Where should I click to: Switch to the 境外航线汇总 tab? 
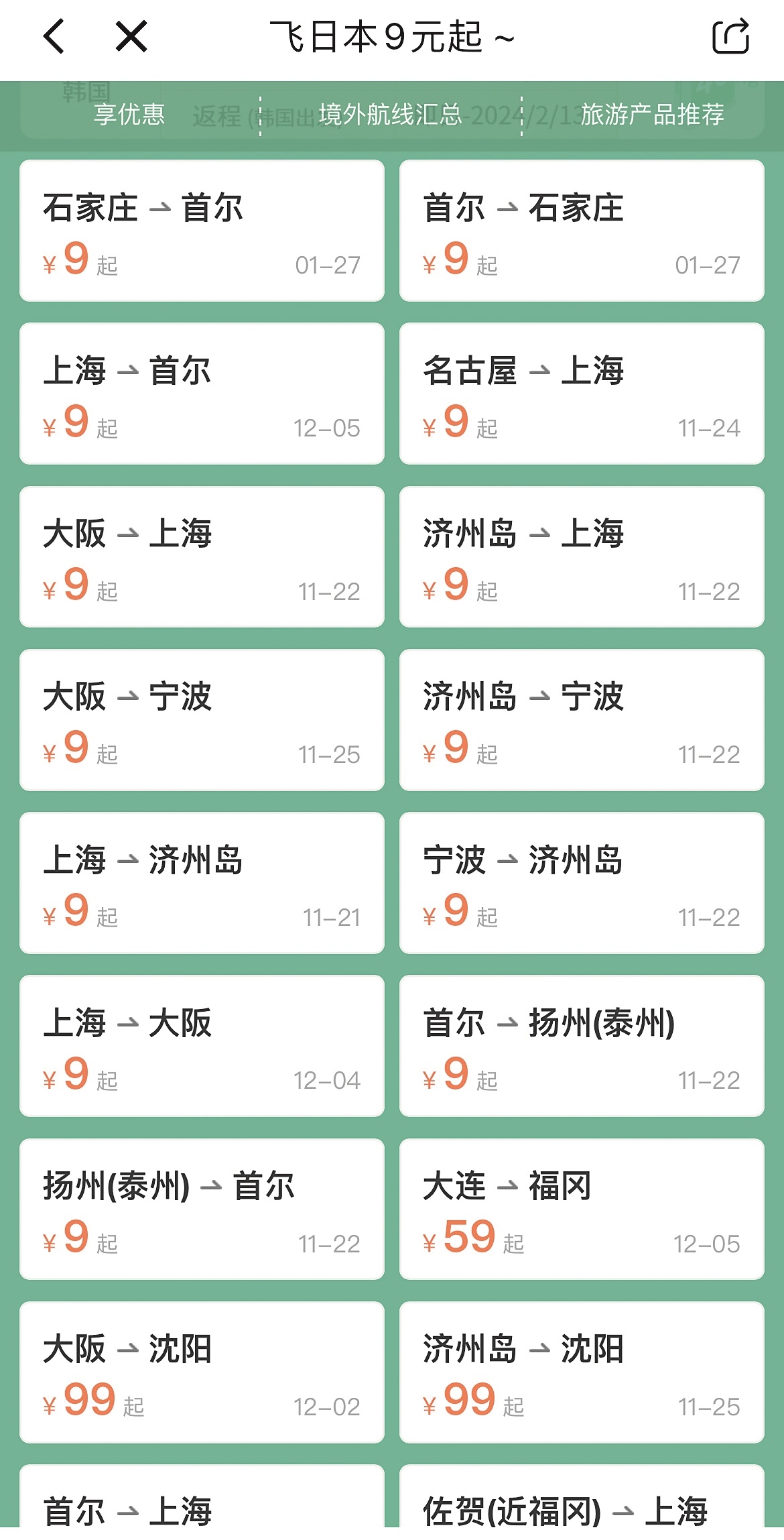(391, 115)
